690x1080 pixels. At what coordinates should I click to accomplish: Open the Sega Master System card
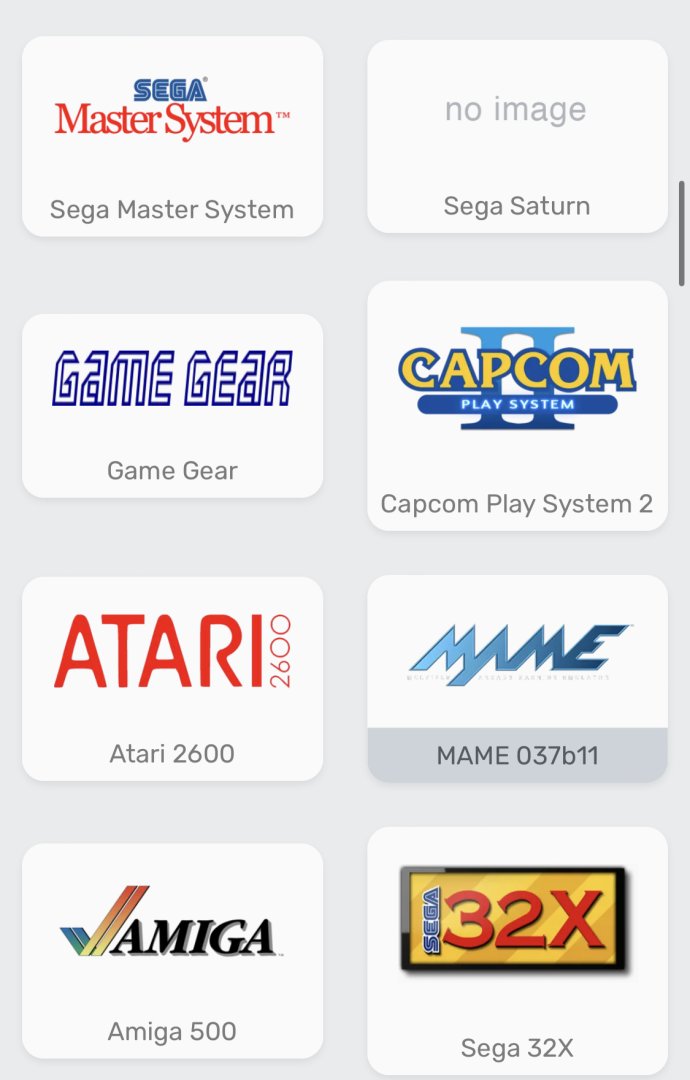[172, 137]
